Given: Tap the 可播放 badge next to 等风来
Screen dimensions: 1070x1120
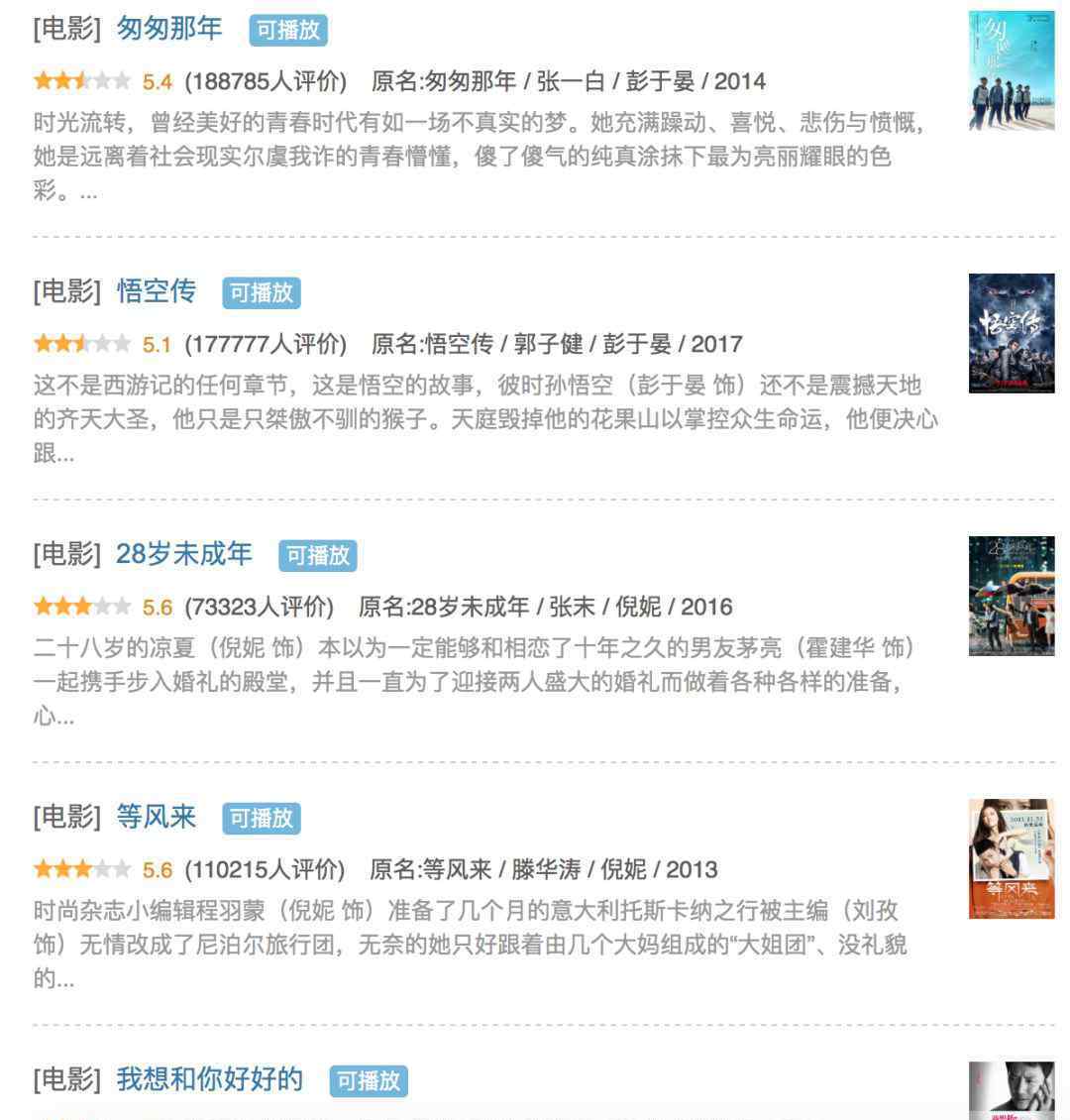Looking at the screenshot, I should [262, 818].
